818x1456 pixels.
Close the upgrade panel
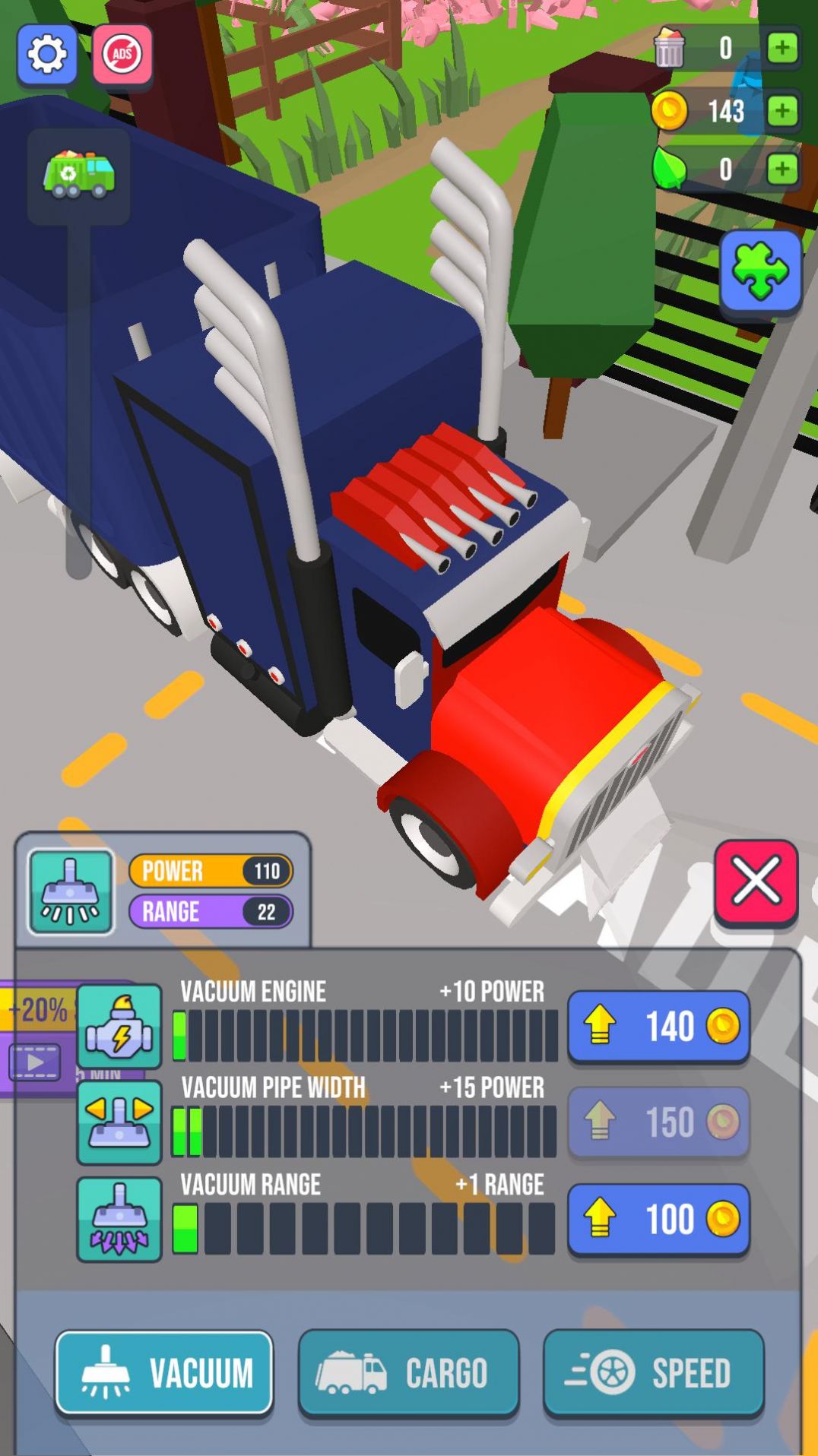(x=756, y=882)
